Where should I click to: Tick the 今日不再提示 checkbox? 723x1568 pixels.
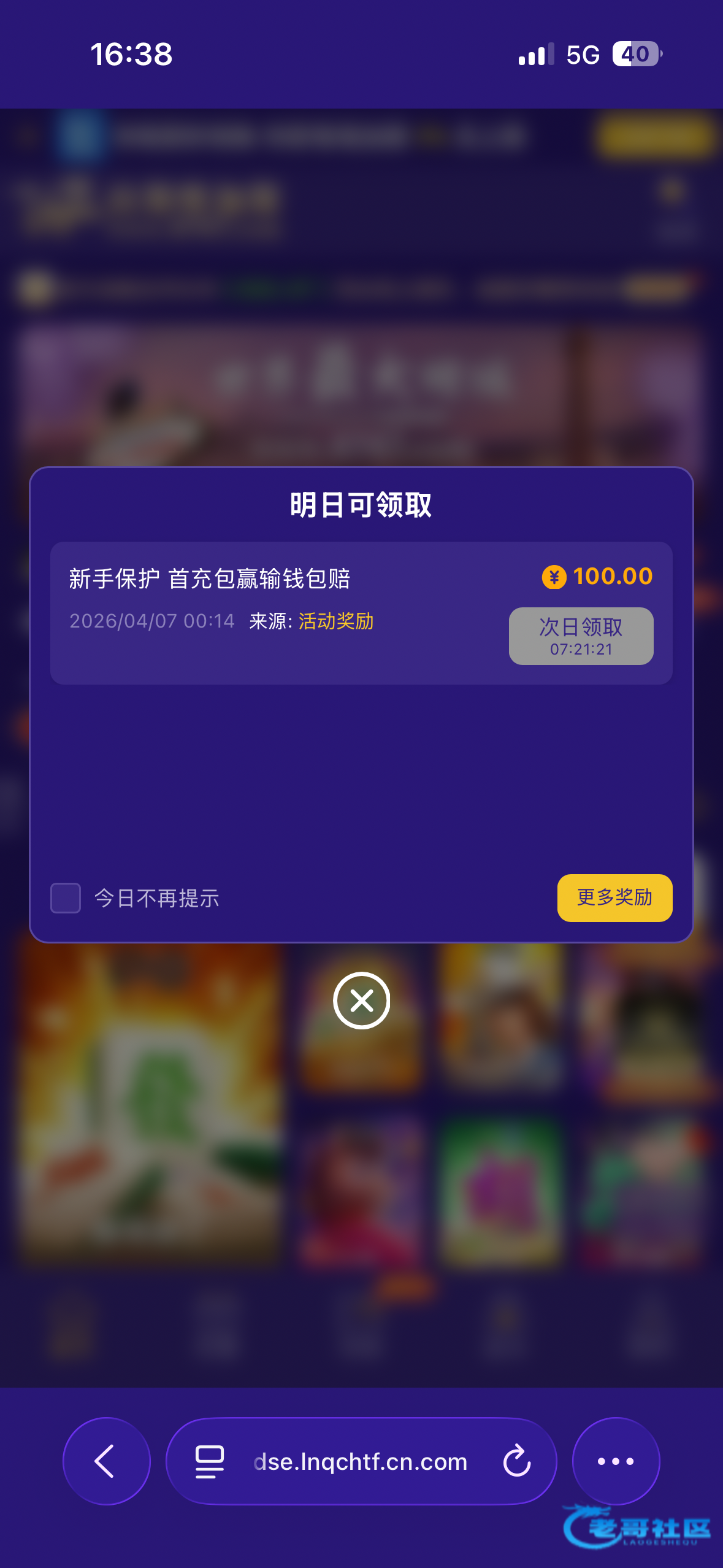tap(66, 898)
